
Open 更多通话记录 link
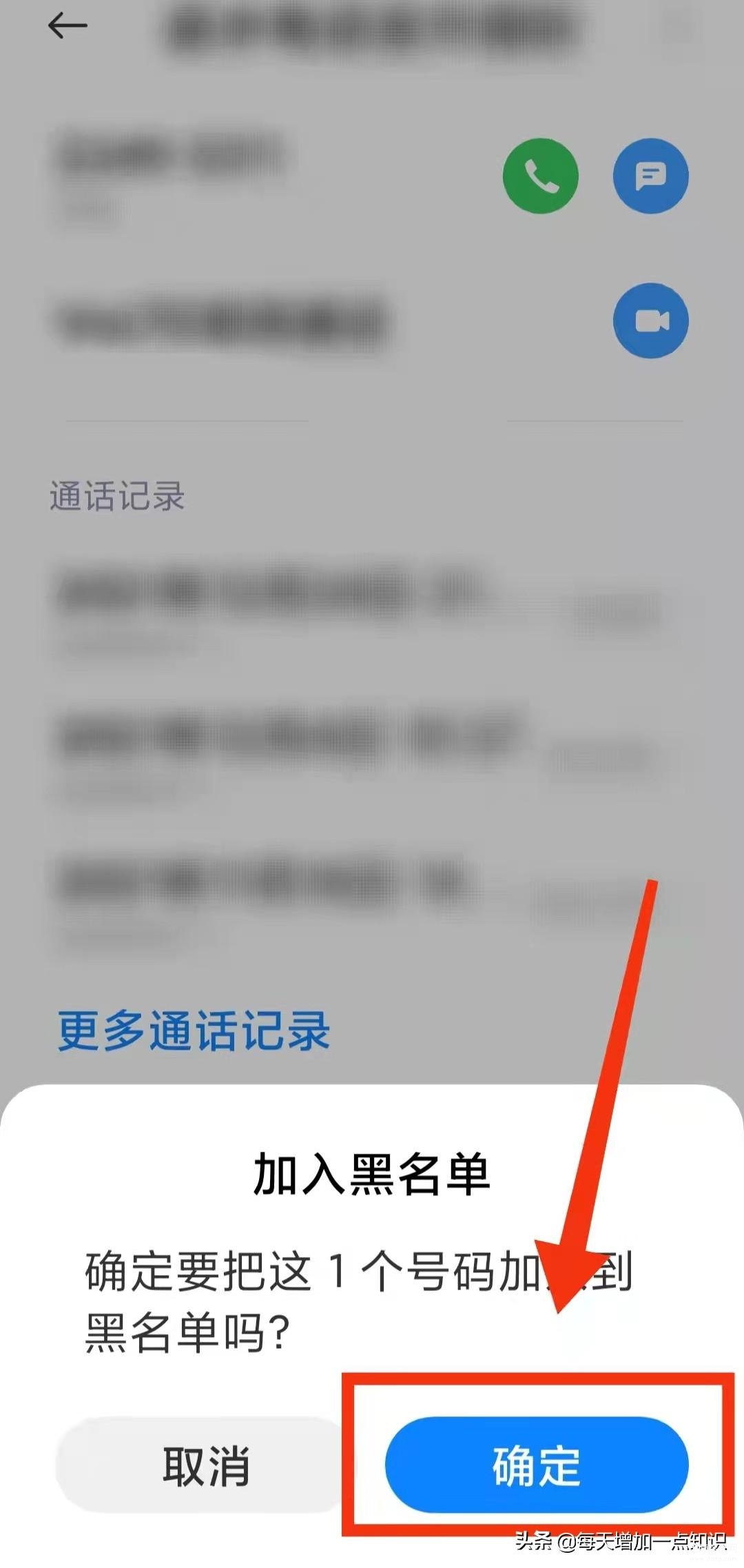[194, 1032]
